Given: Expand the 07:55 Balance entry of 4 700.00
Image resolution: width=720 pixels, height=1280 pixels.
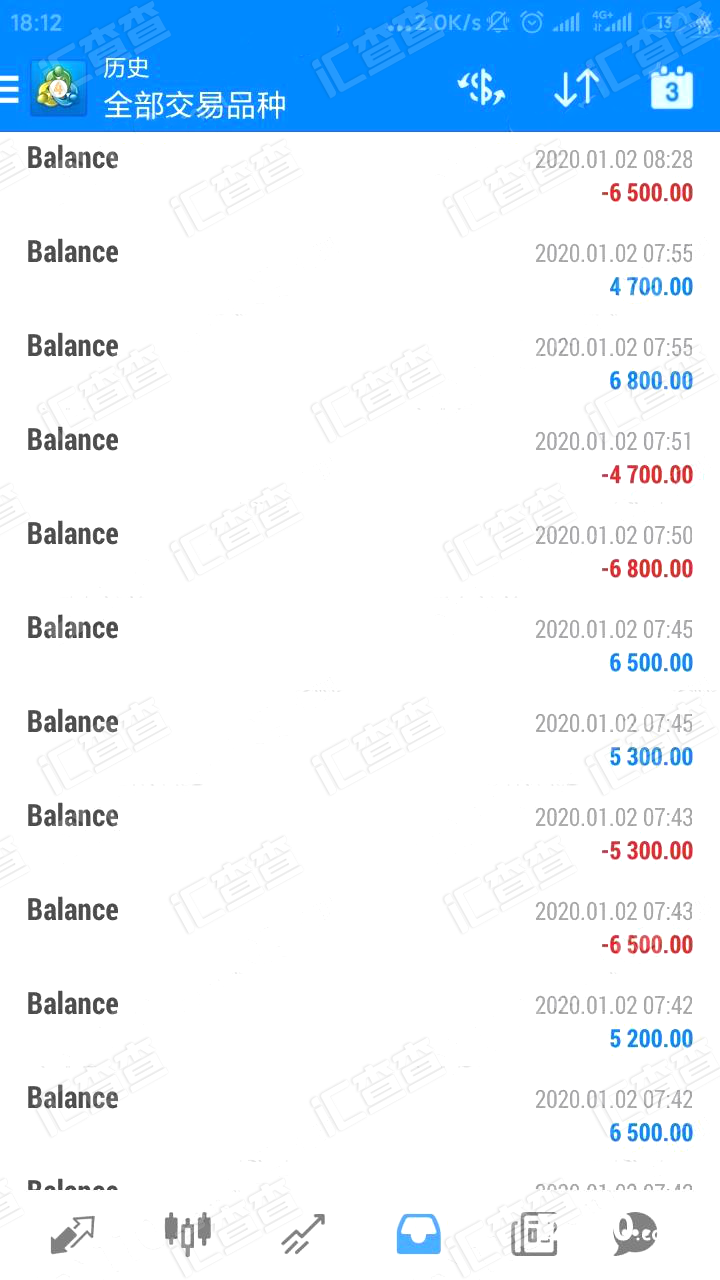Looking at the screenshot, I should (360, 268).
